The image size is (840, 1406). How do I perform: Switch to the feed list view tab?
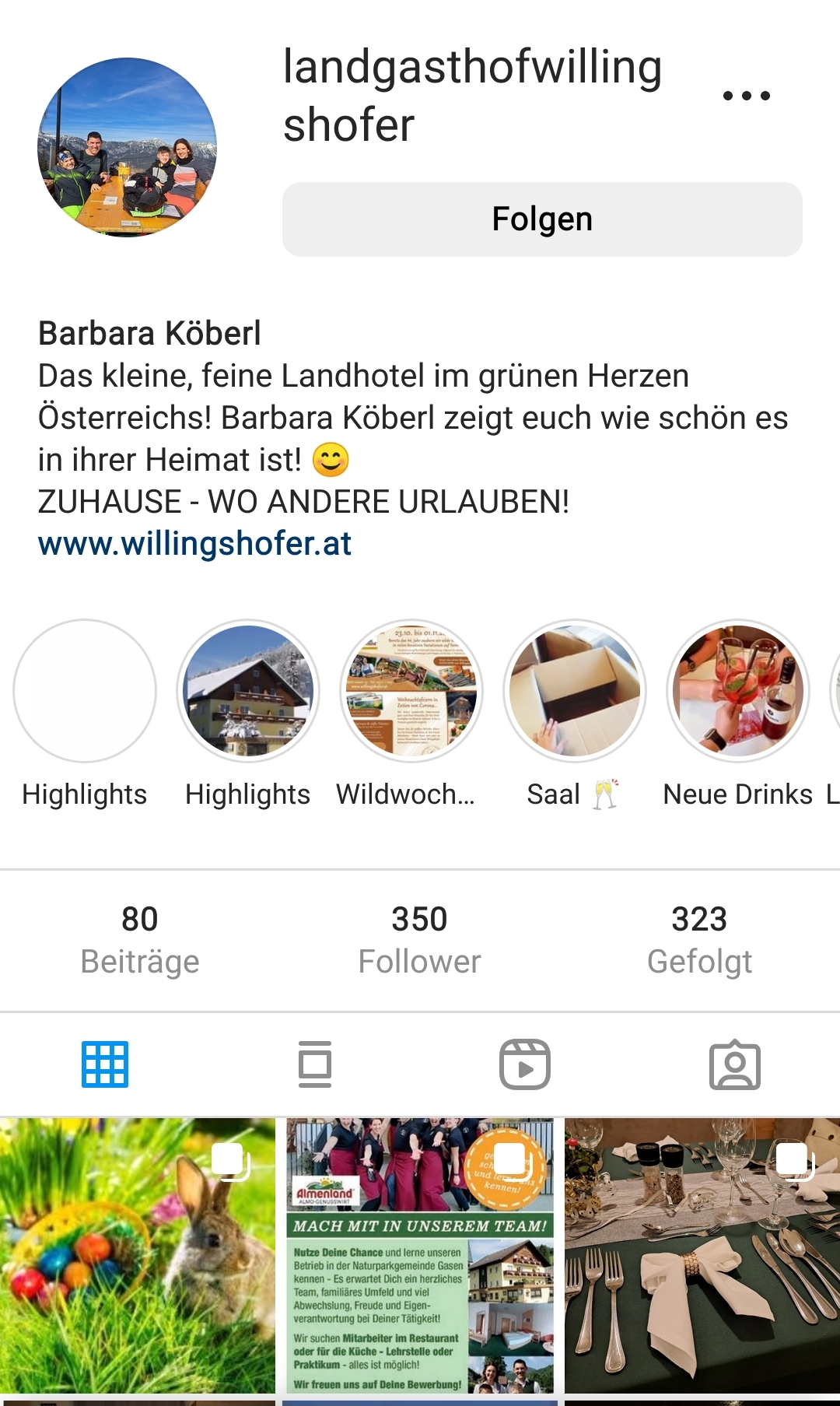click(x=315, y=1064)
